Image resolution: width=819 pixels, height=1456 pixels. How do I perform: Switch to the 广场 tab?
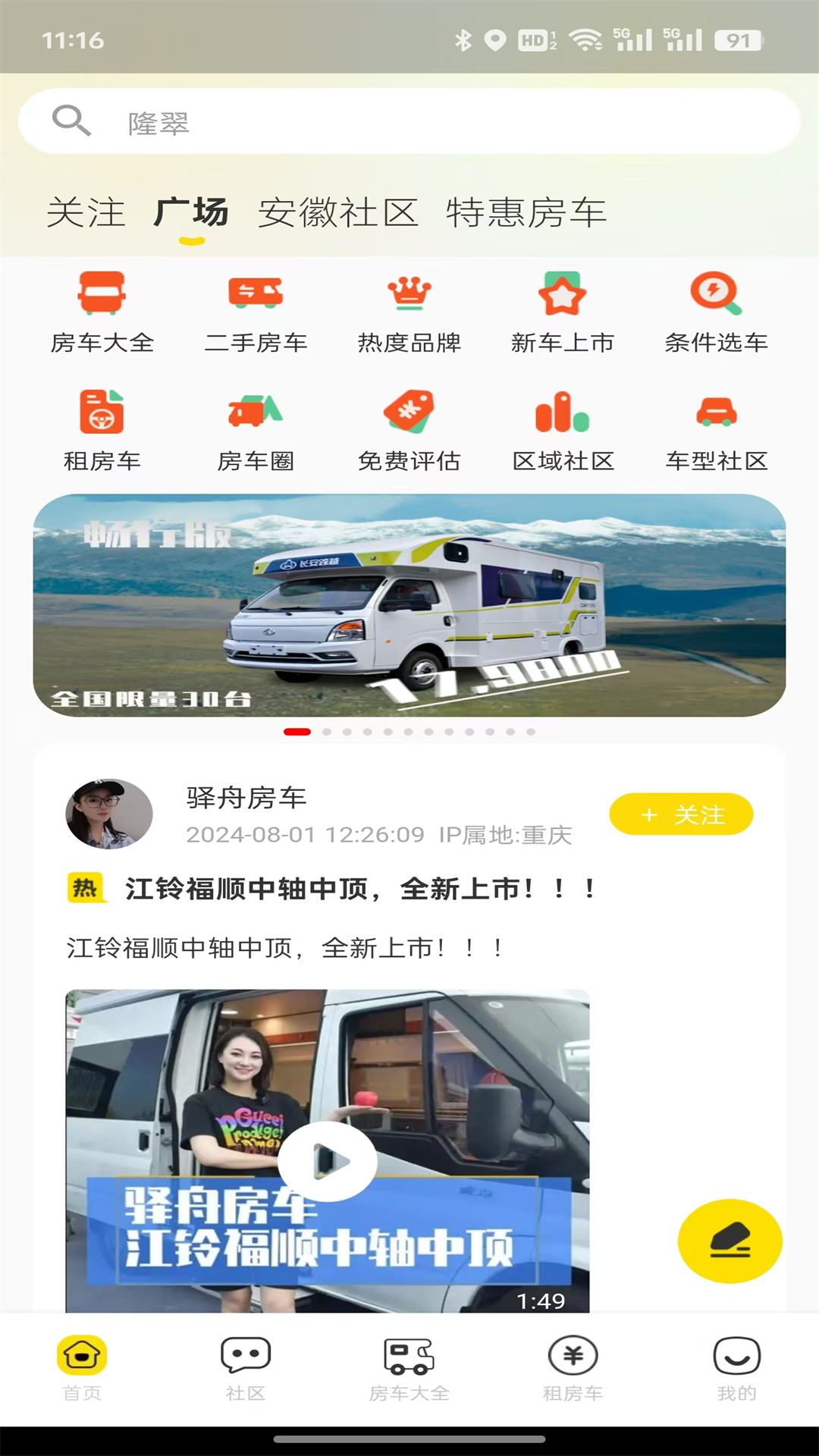click(x=192, y=213)
